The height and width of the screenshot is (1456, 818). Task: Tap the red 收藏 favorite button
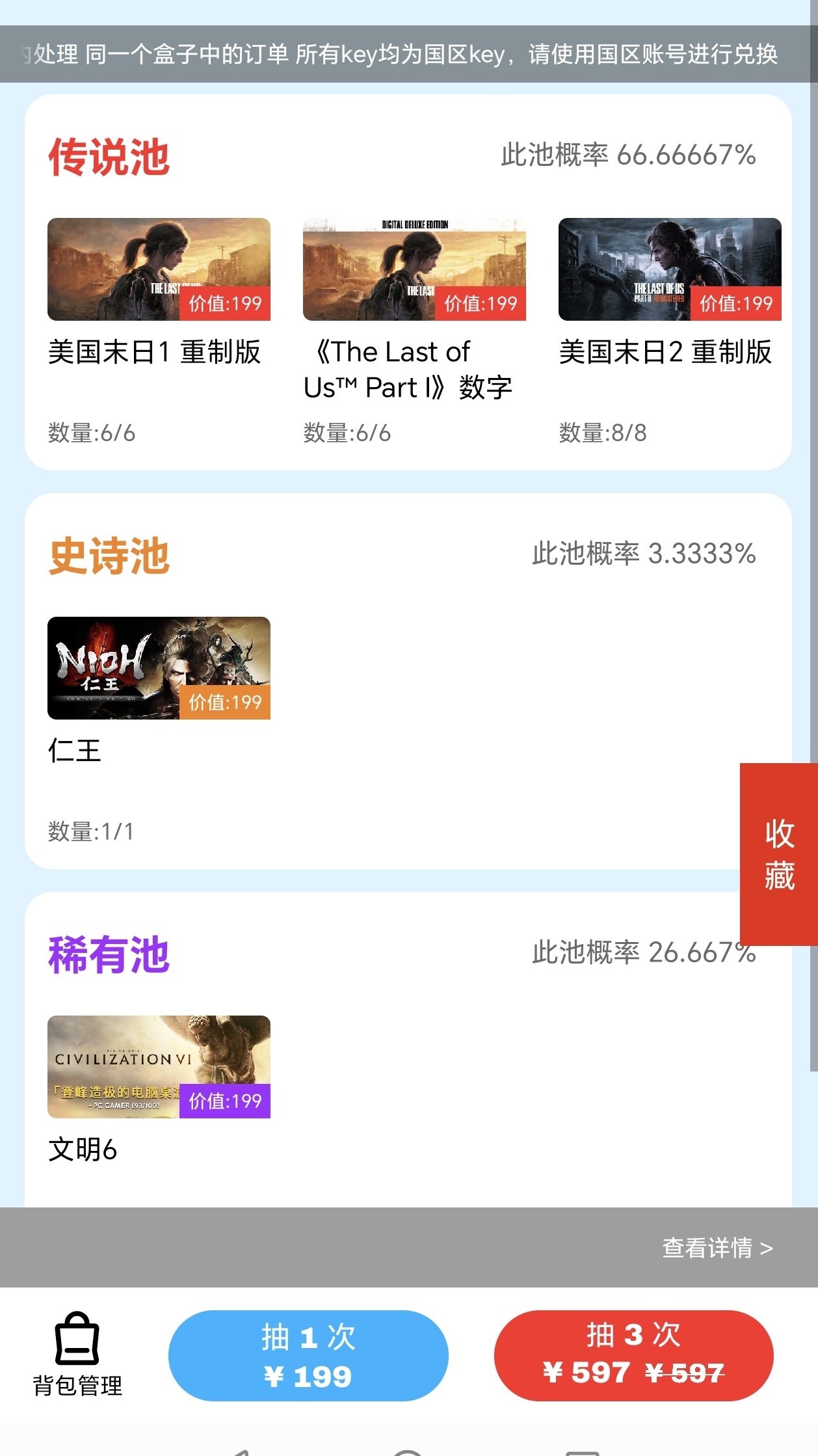pos(778,854)
